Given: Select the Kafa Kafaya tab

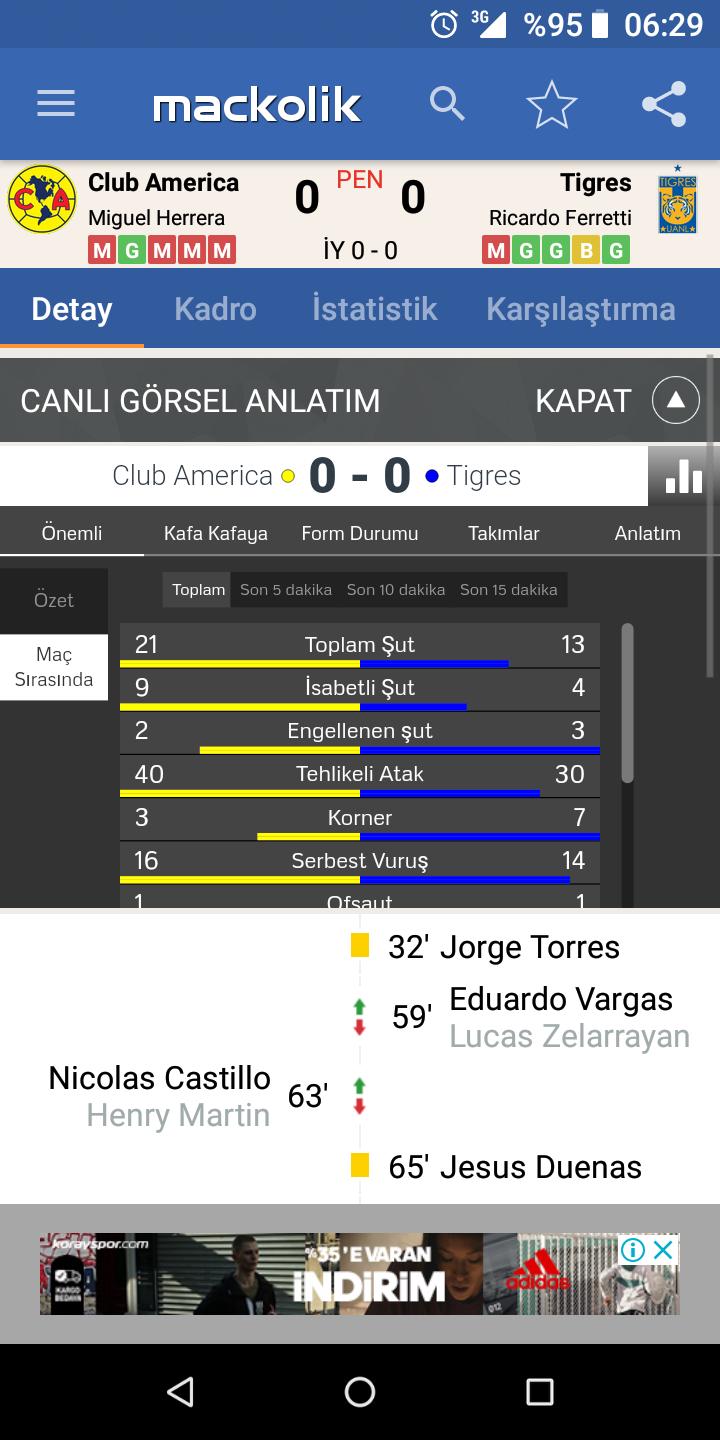Looking at the screenshot, I should [x=216, y=533].
